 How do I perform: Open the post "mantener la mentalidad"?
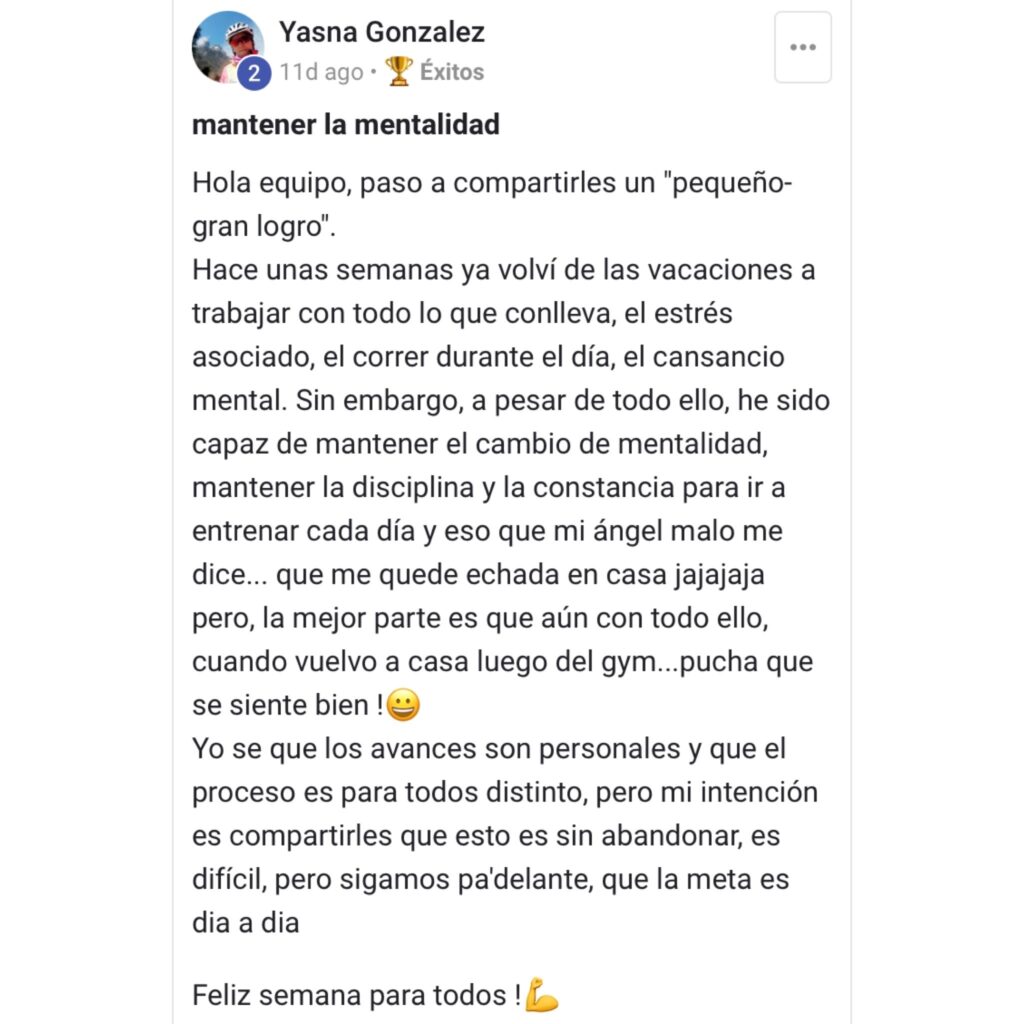(x=345, y=126)
